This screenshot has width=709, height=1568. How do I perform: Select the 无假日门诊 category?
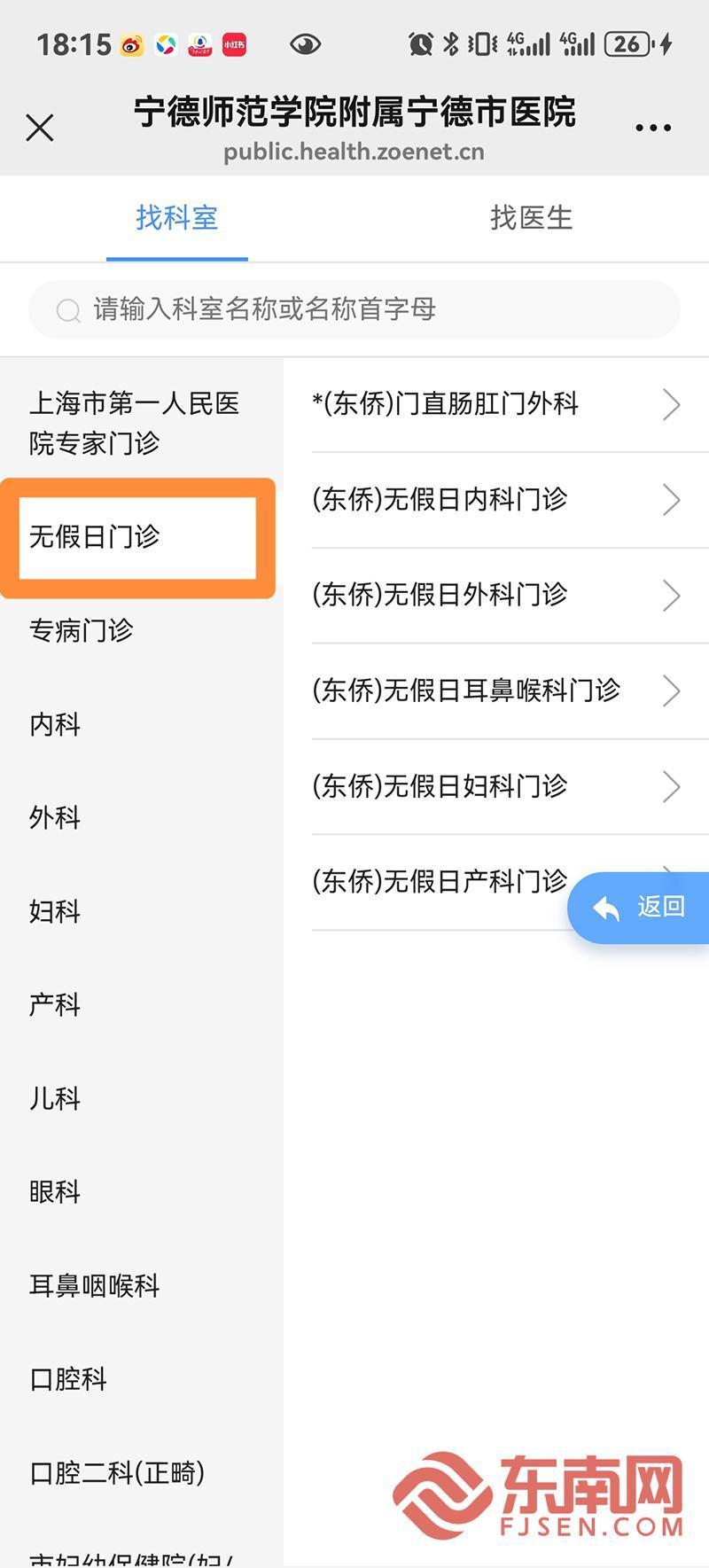point(133,536)
